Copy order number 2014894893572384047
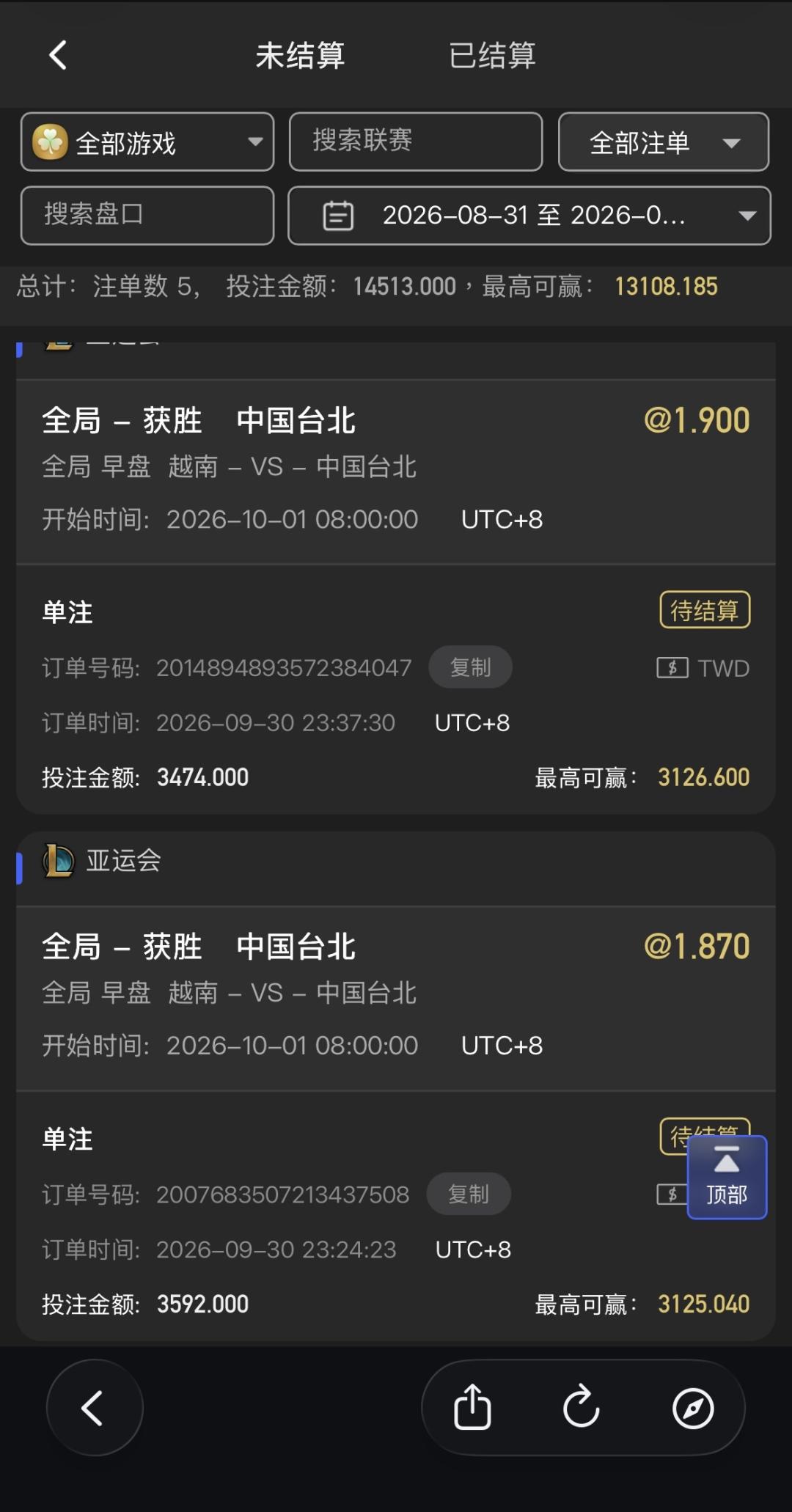 pyautogui.click(x=470, y=667)
